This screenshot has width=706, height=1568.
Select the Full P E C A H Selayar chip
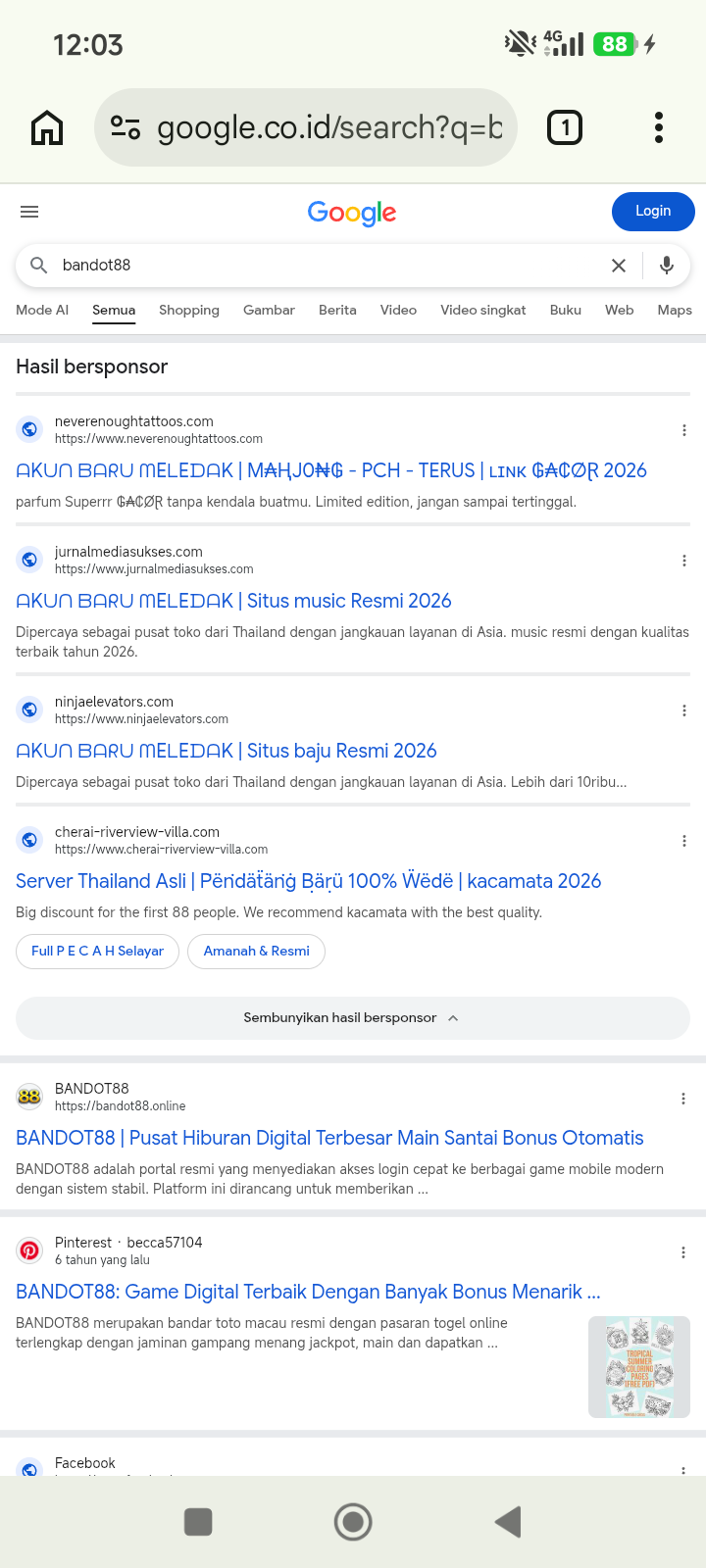(97, 952)
